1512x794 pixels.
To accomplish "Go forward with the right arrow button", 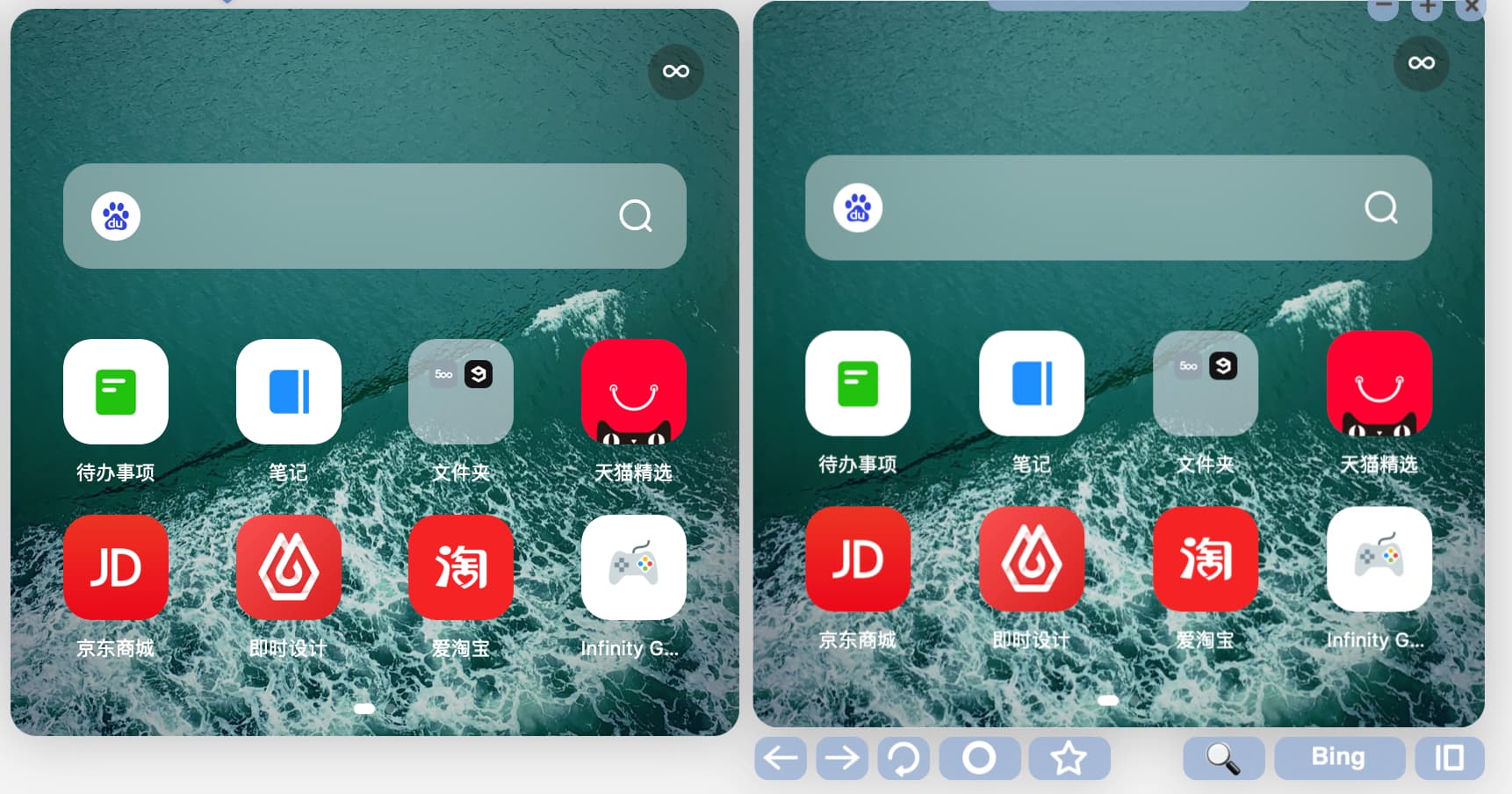I will 842,757.
